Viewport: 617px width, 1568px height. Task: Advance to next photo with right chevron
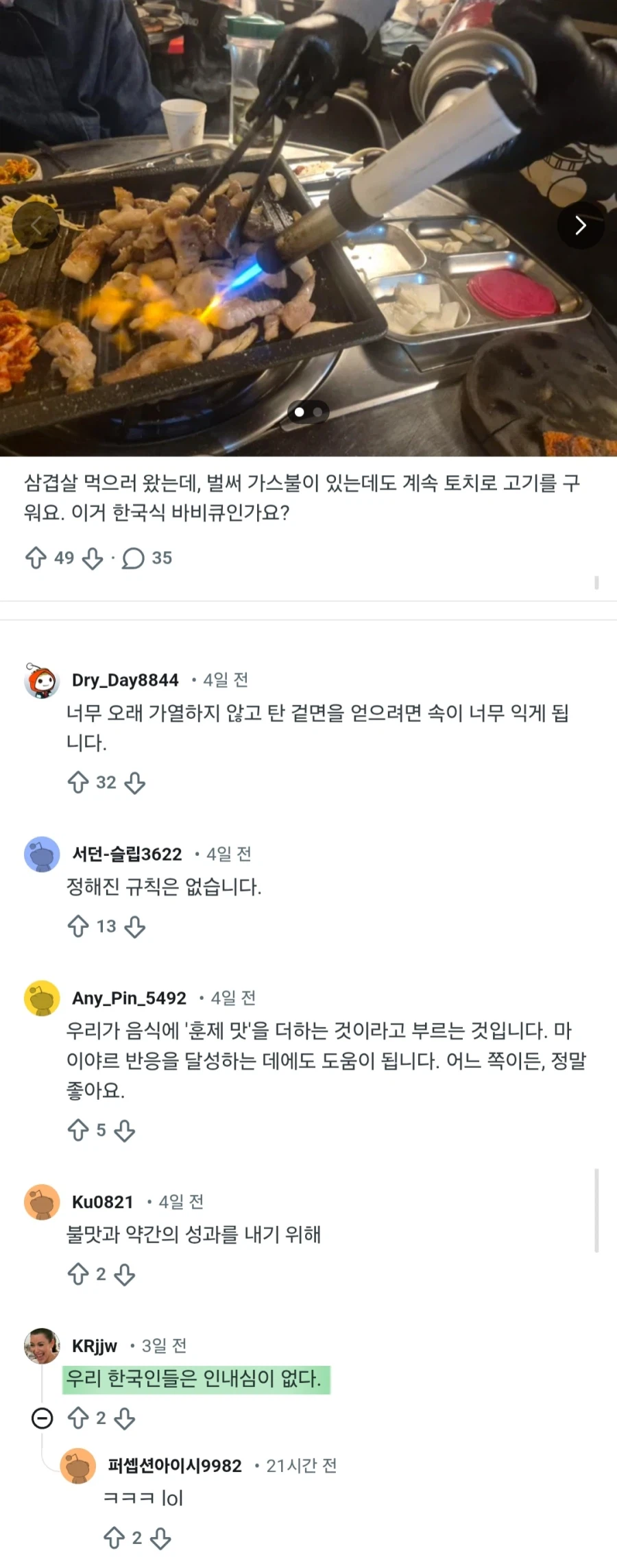coord(582,224)
